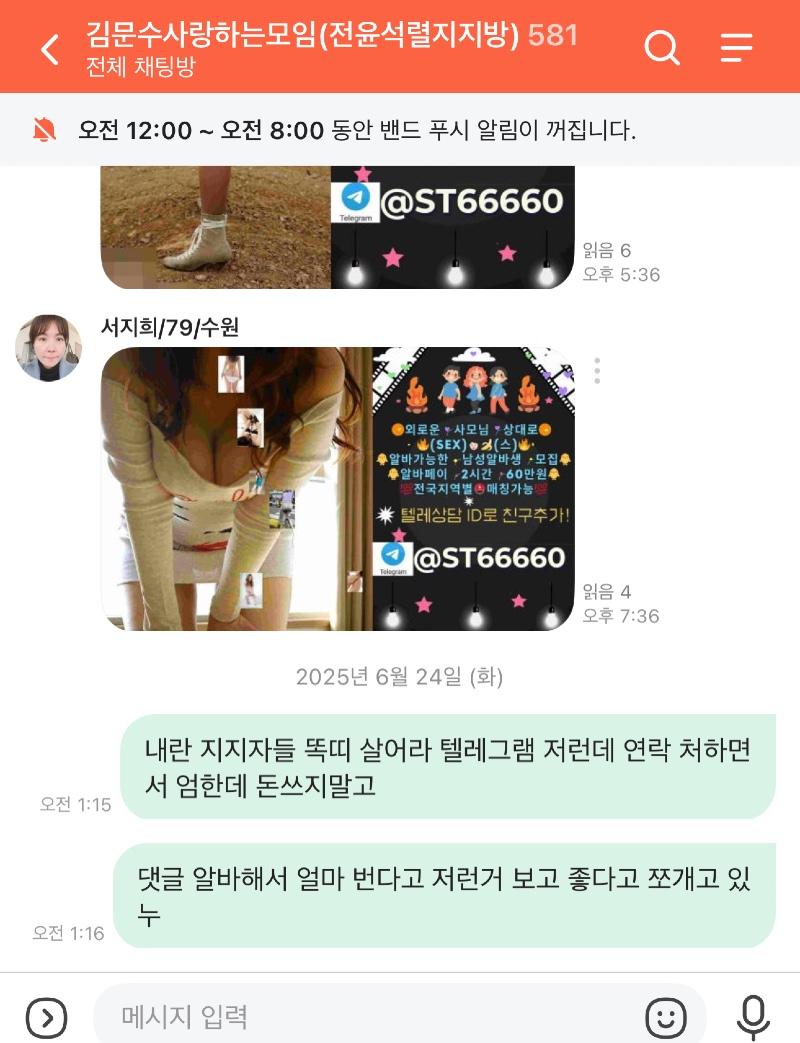Search within this chat room
The height and width of the screenshot is (1043, 800).
coord(661,47)
